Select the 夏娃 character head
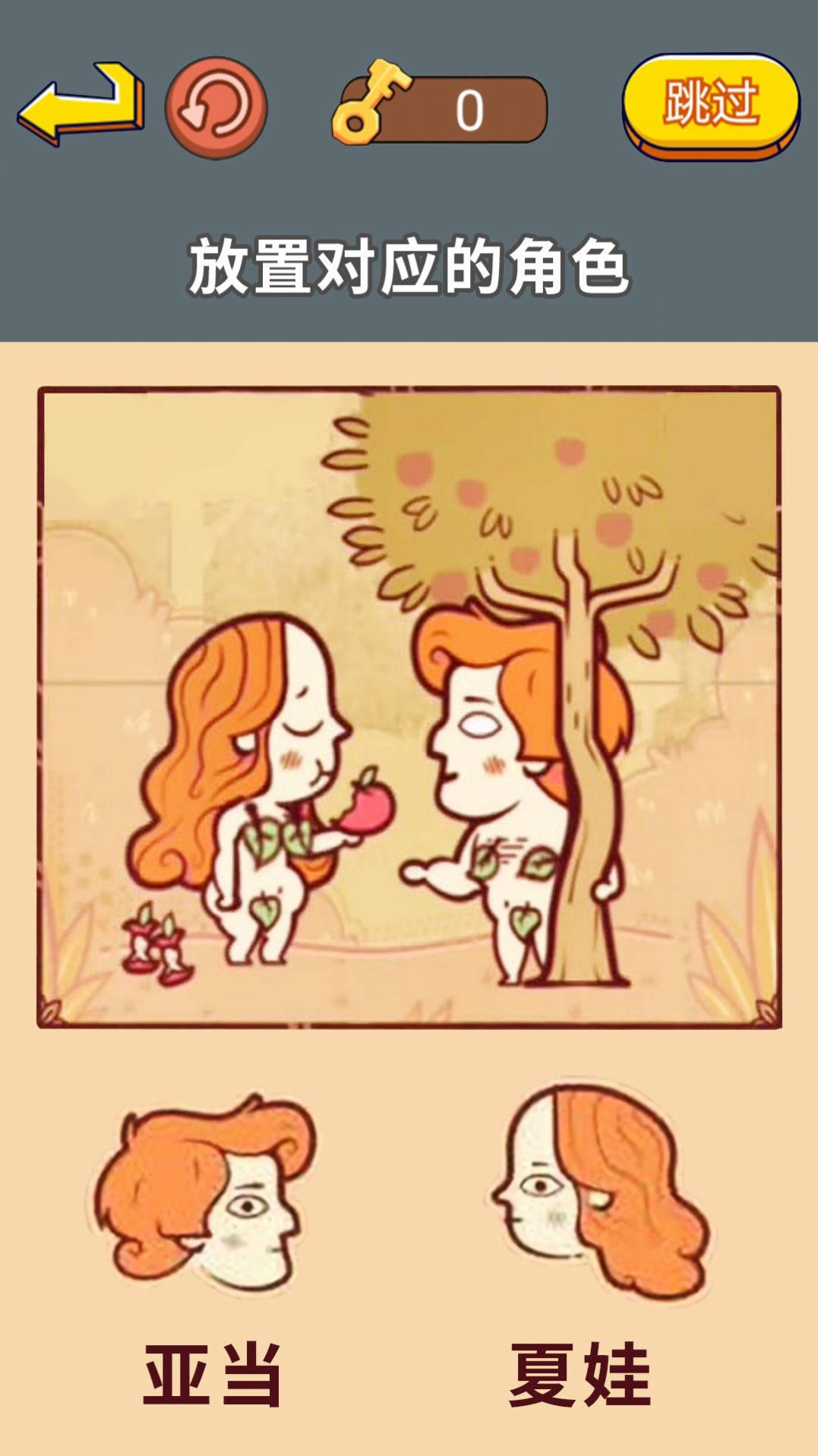Image resolution: width=818 pixels, height=1456 pixels. 600,1192
